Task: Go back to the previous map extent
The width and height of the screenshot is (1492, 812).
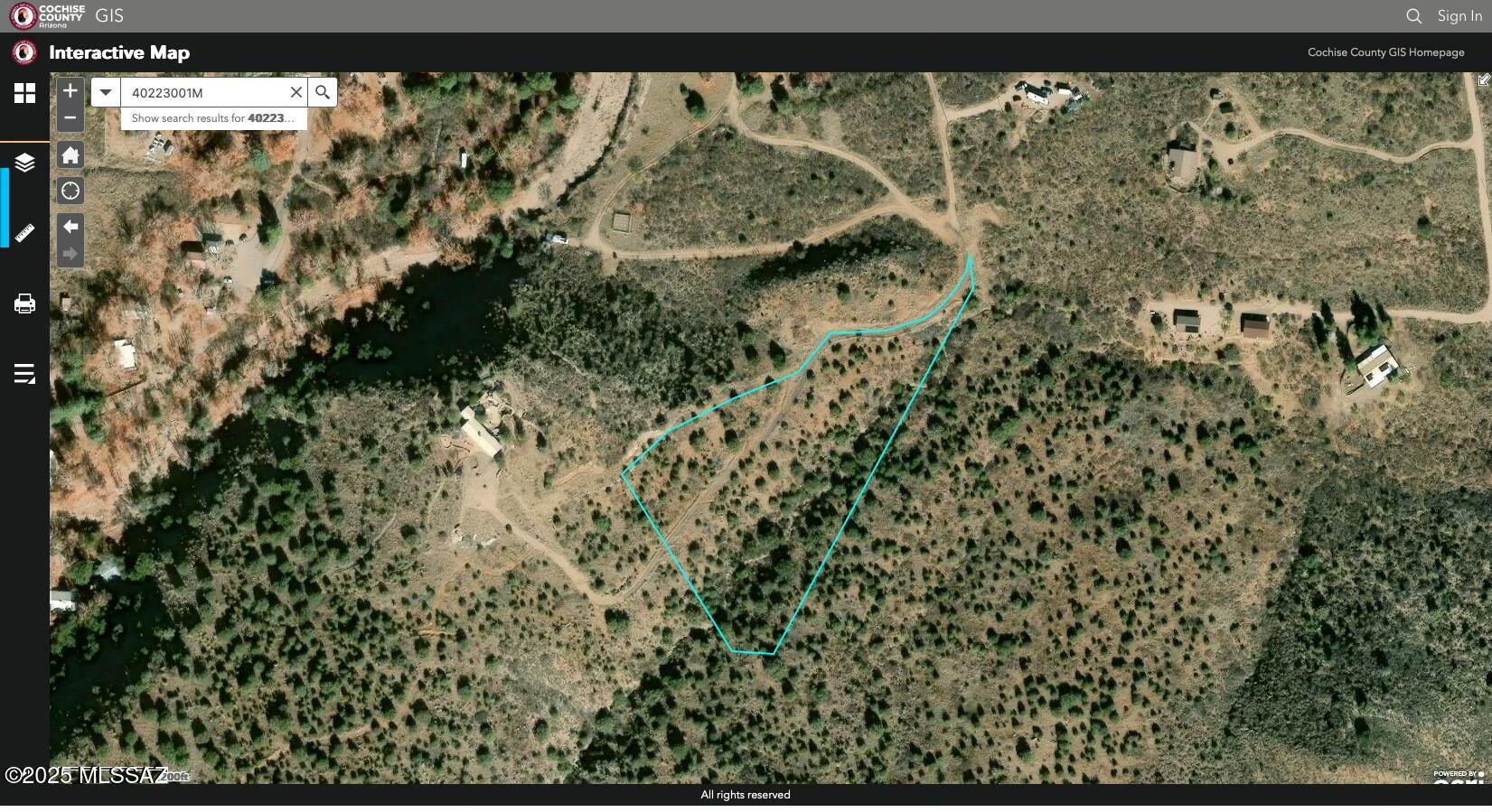Action: pos(70,227)
